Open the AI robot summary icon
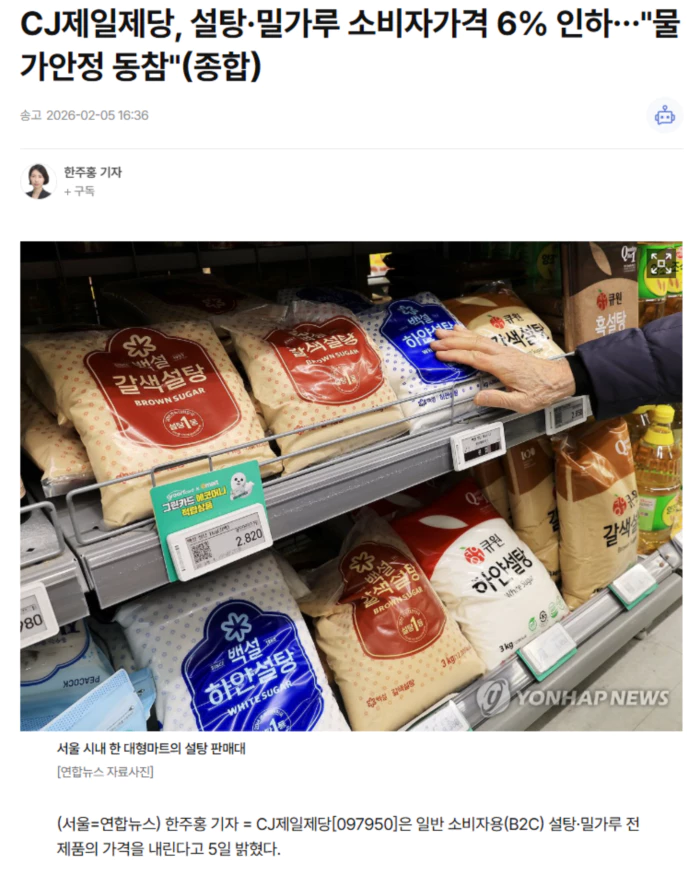The height and width of the screenshot is (875, 700). point(665,115)
